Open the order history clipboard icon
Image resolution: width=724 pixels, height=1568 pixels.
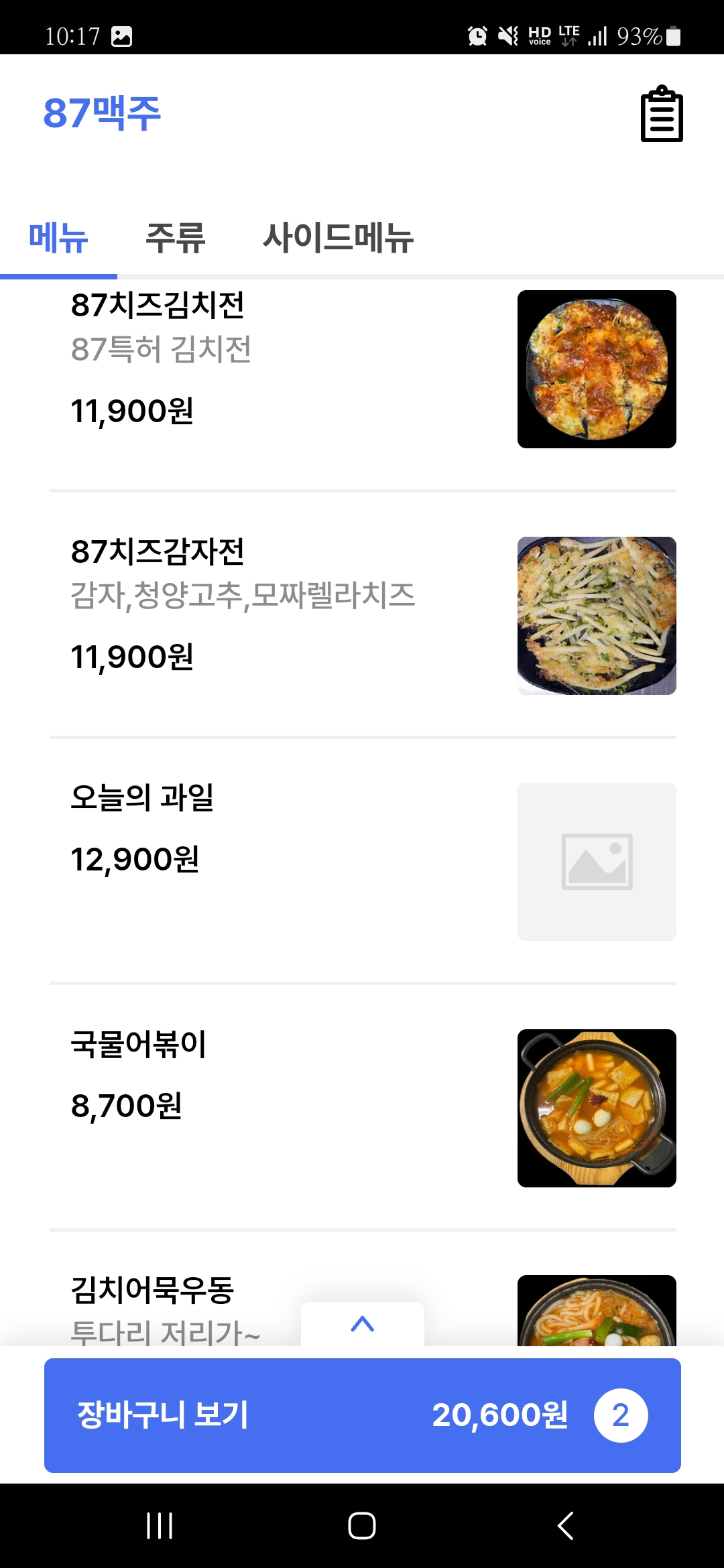[662, 114]
